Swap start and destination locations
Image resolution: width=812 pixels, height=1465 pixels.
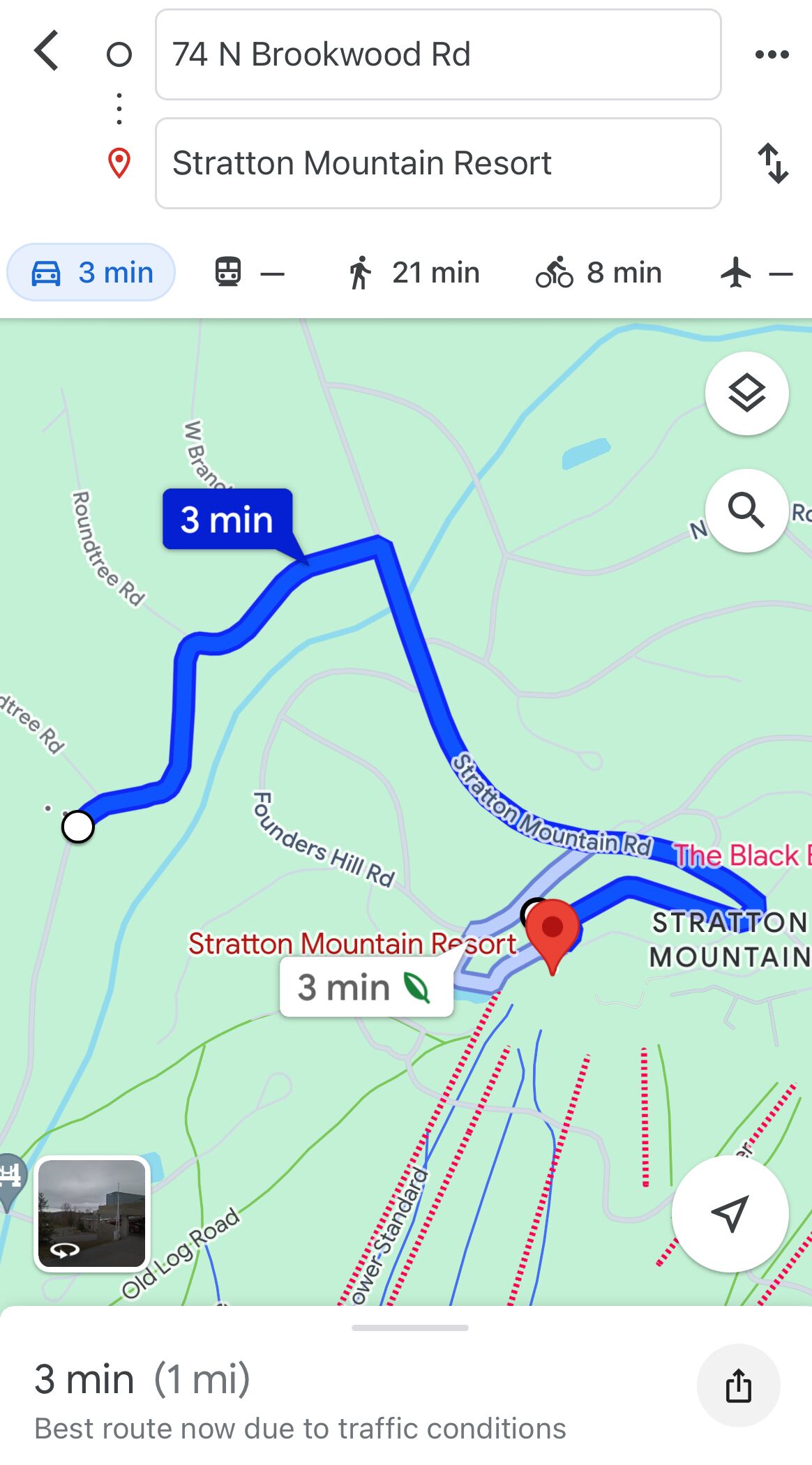(773, 163)
